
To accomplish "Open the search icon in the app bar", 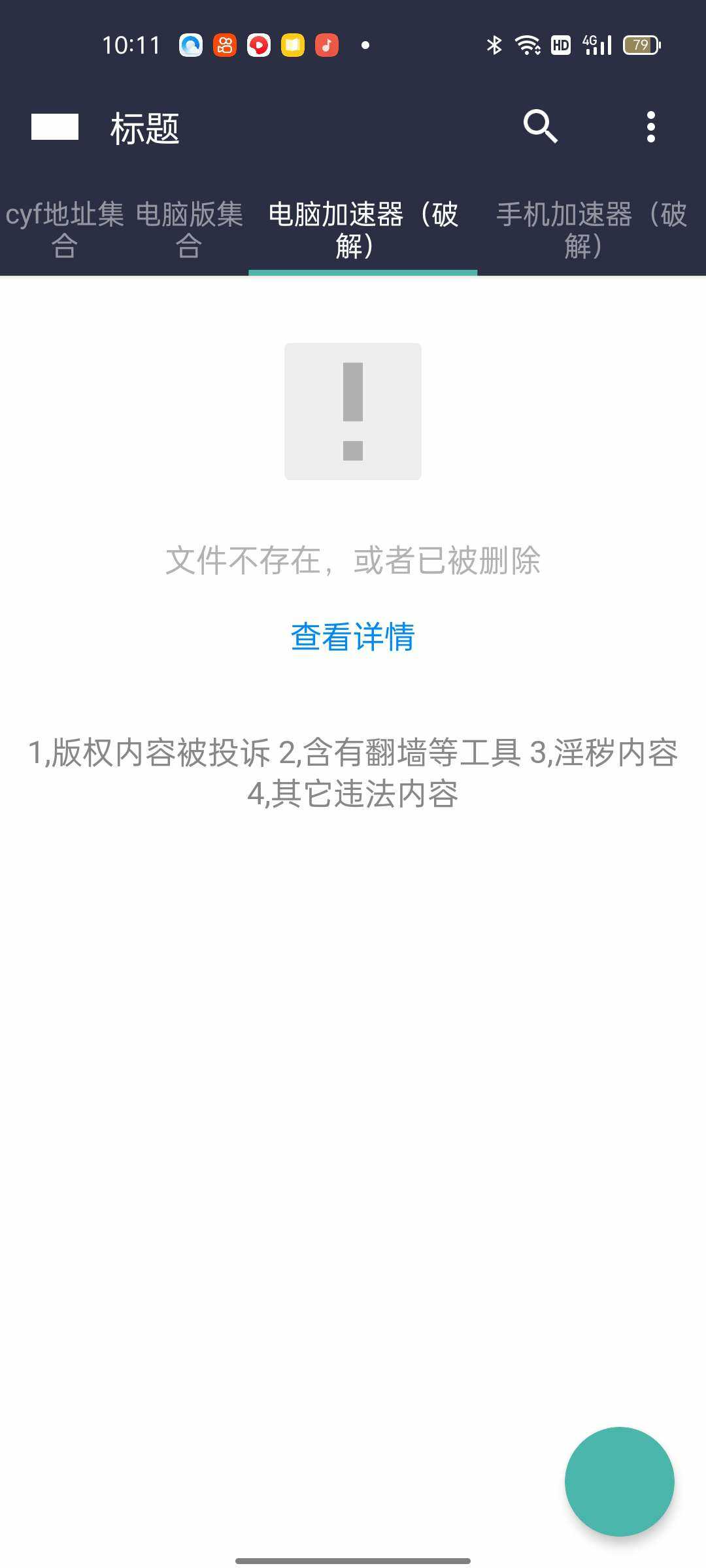I will [540, 126].
